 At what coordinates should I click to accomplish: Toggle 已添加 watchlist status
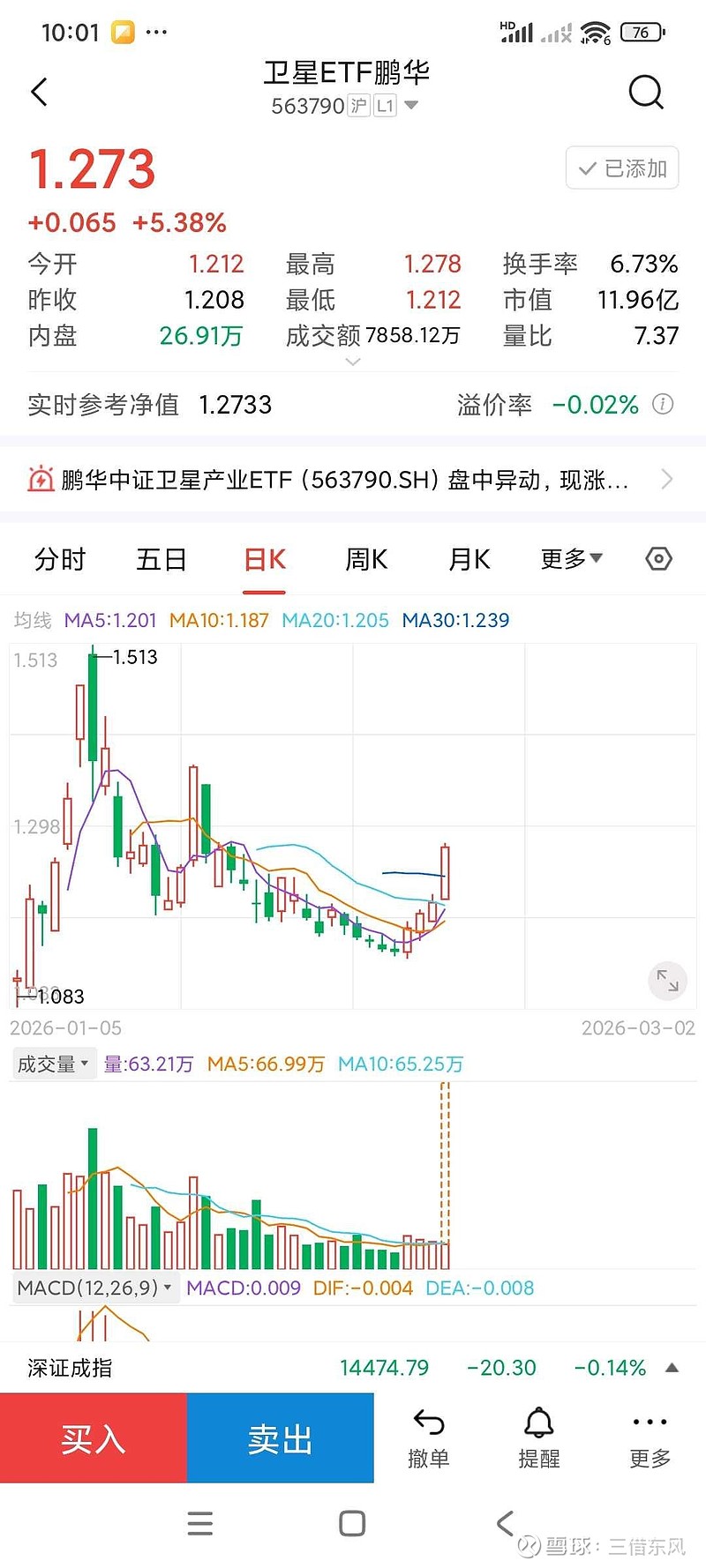click(x=621, y=168)
